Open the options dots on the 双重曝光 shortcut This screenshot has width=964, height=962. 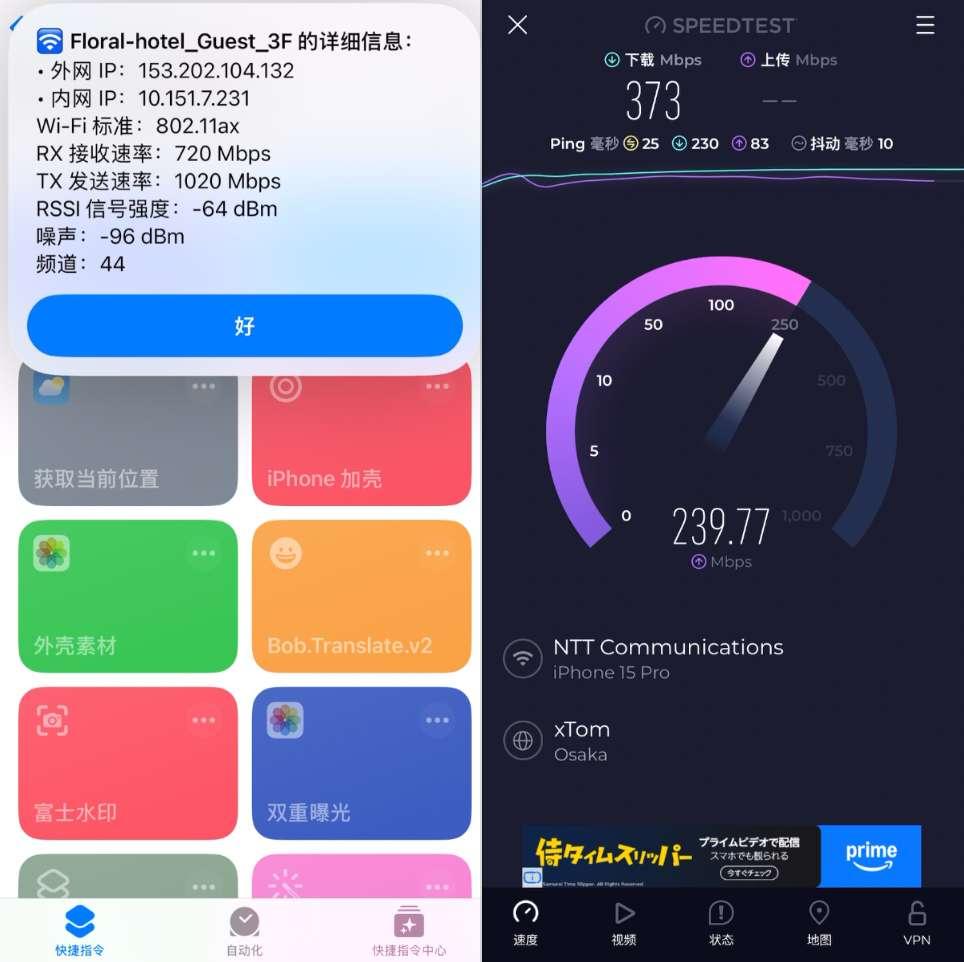[x=437, y=720]
